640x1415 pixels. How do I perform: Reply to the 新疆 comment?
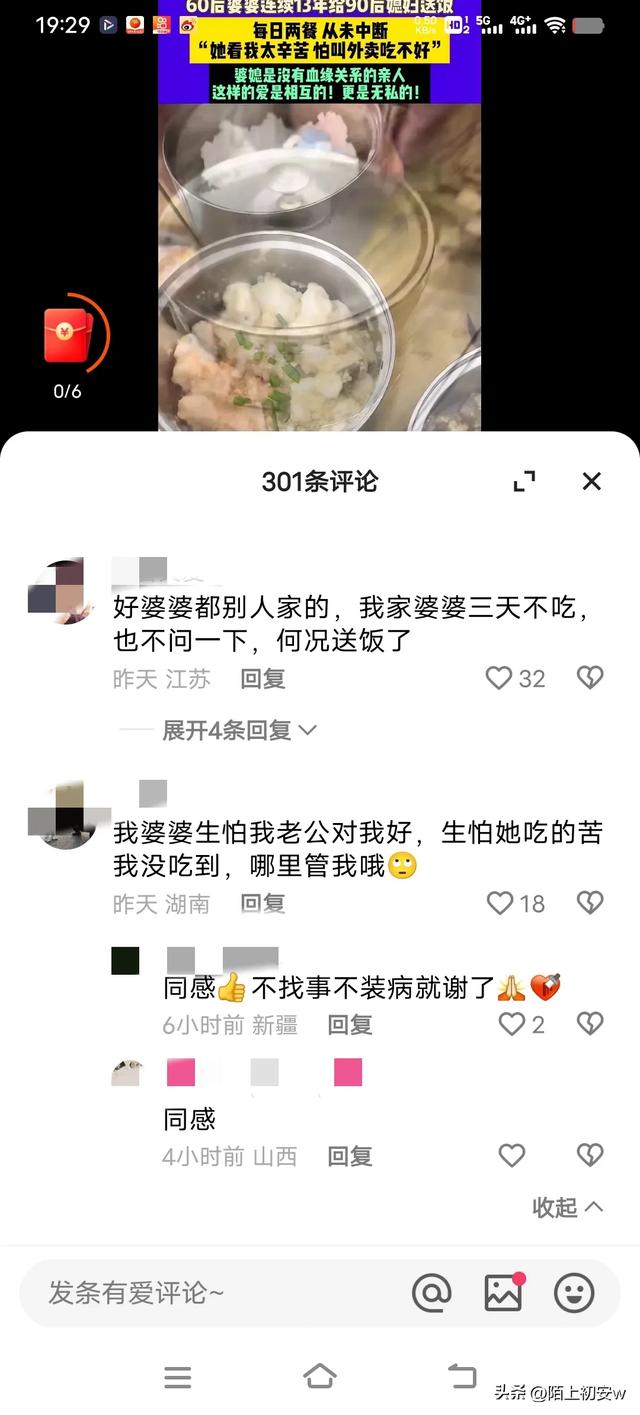pos(350,1024)
